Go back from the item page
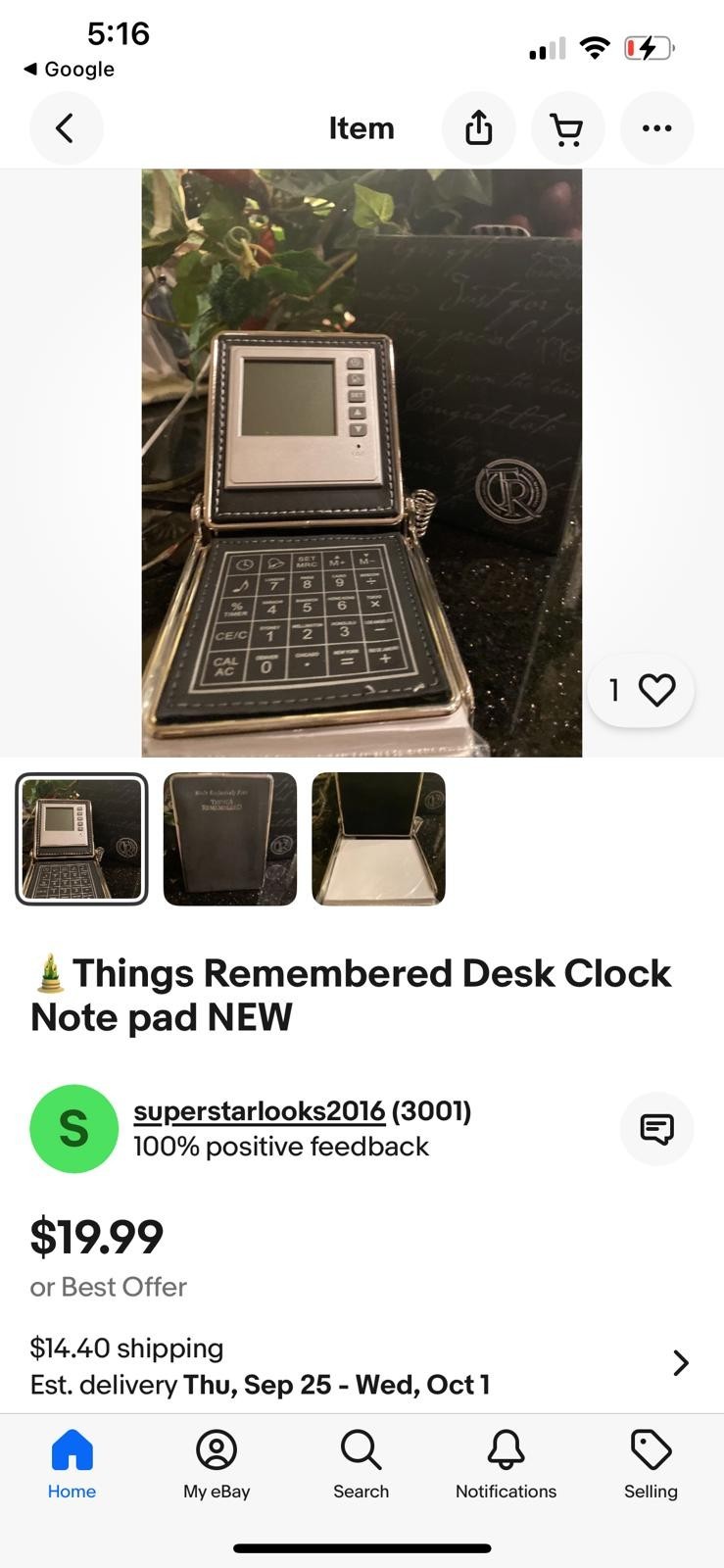 tap(66, 128)
